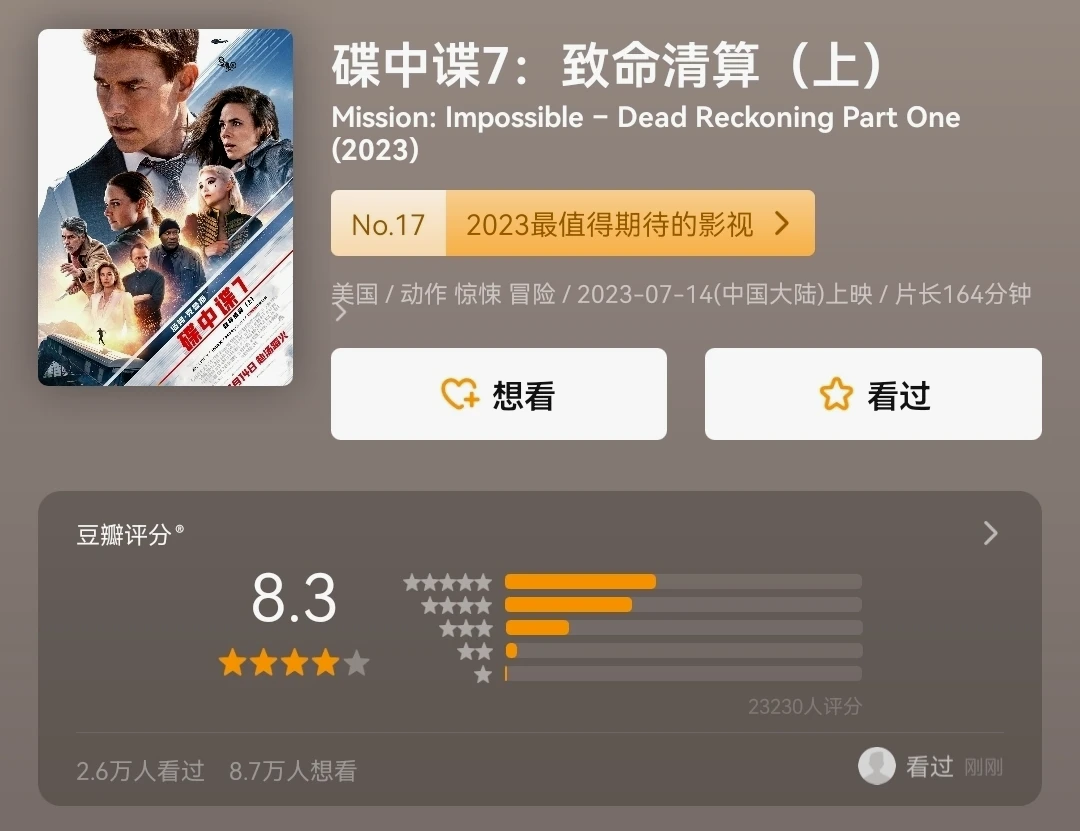The image size is (1080, 831).
Task: Mark the movie as 看过
Action: pos(872,394)
